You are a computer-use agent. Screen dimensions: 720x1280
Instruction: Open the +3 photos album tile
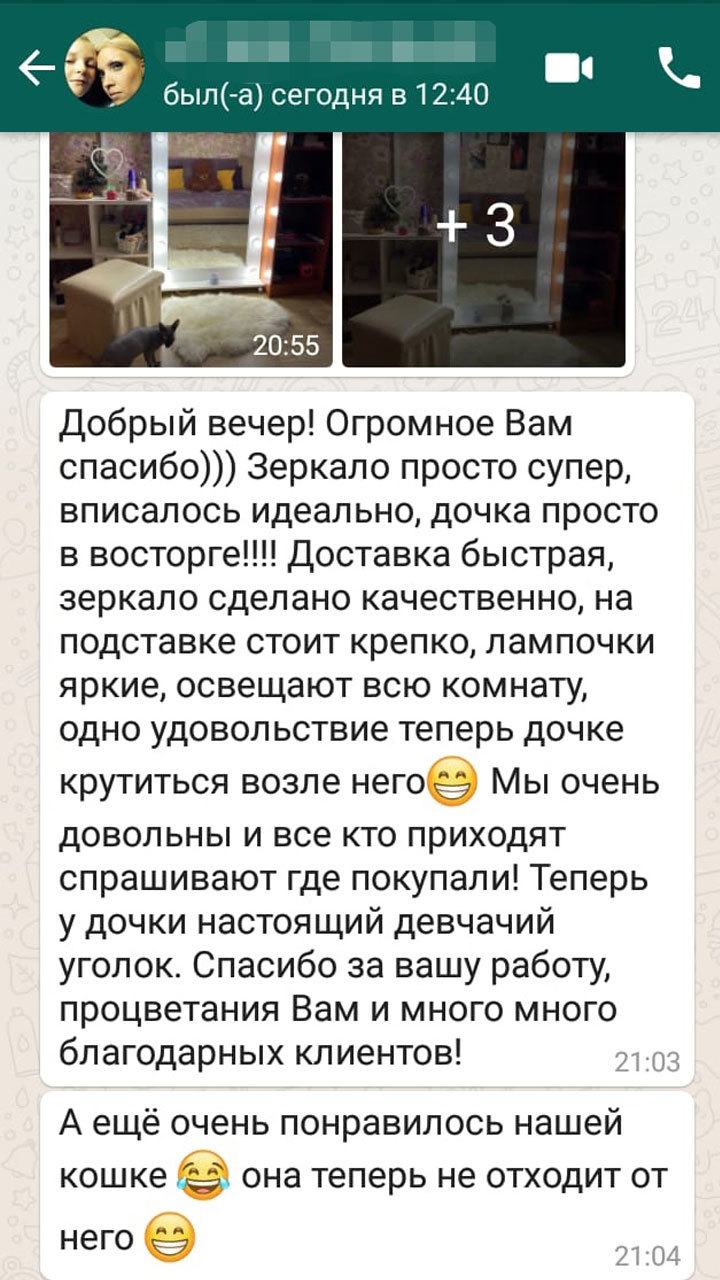point(484,249)
